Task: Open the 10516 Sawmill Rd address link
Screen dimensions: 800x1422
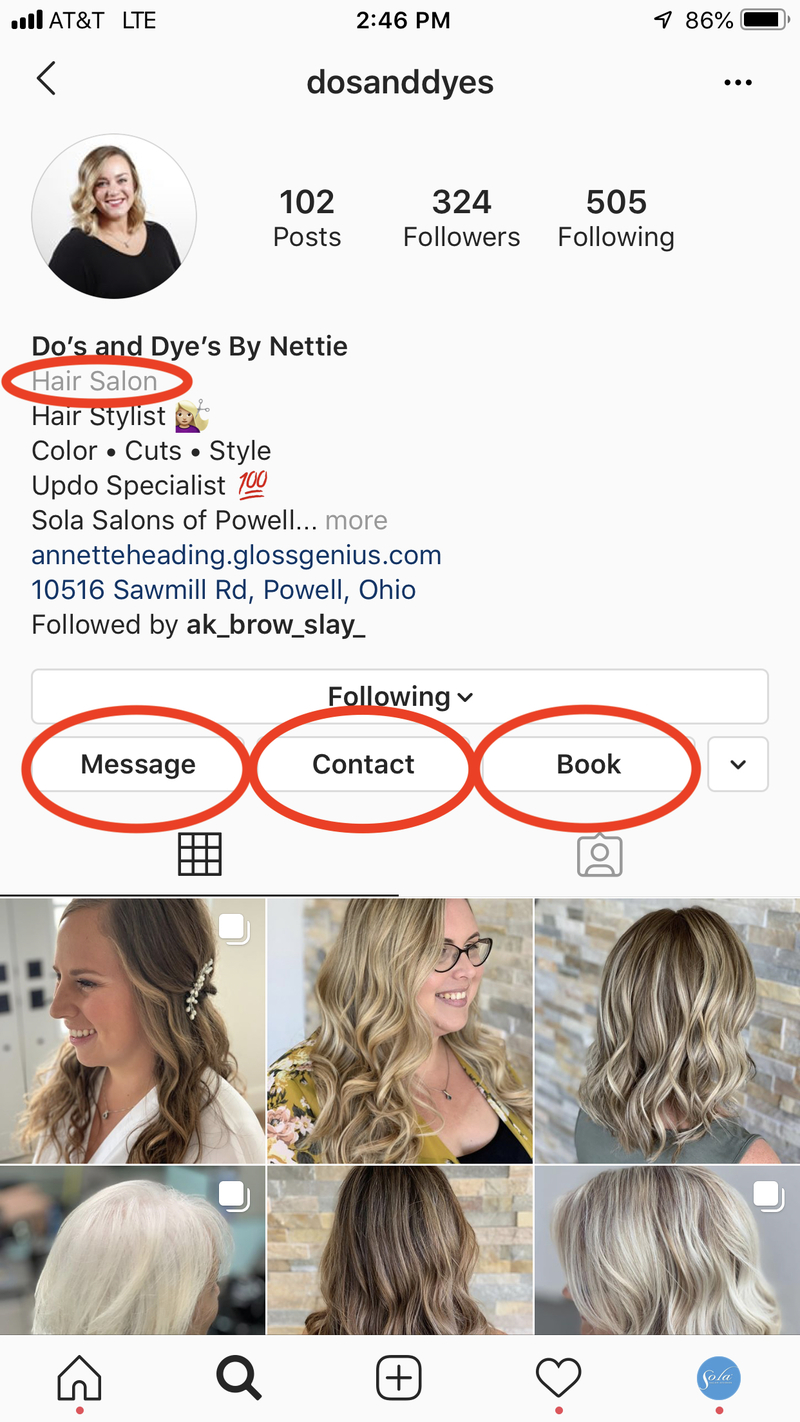Action: pos(224,590)
